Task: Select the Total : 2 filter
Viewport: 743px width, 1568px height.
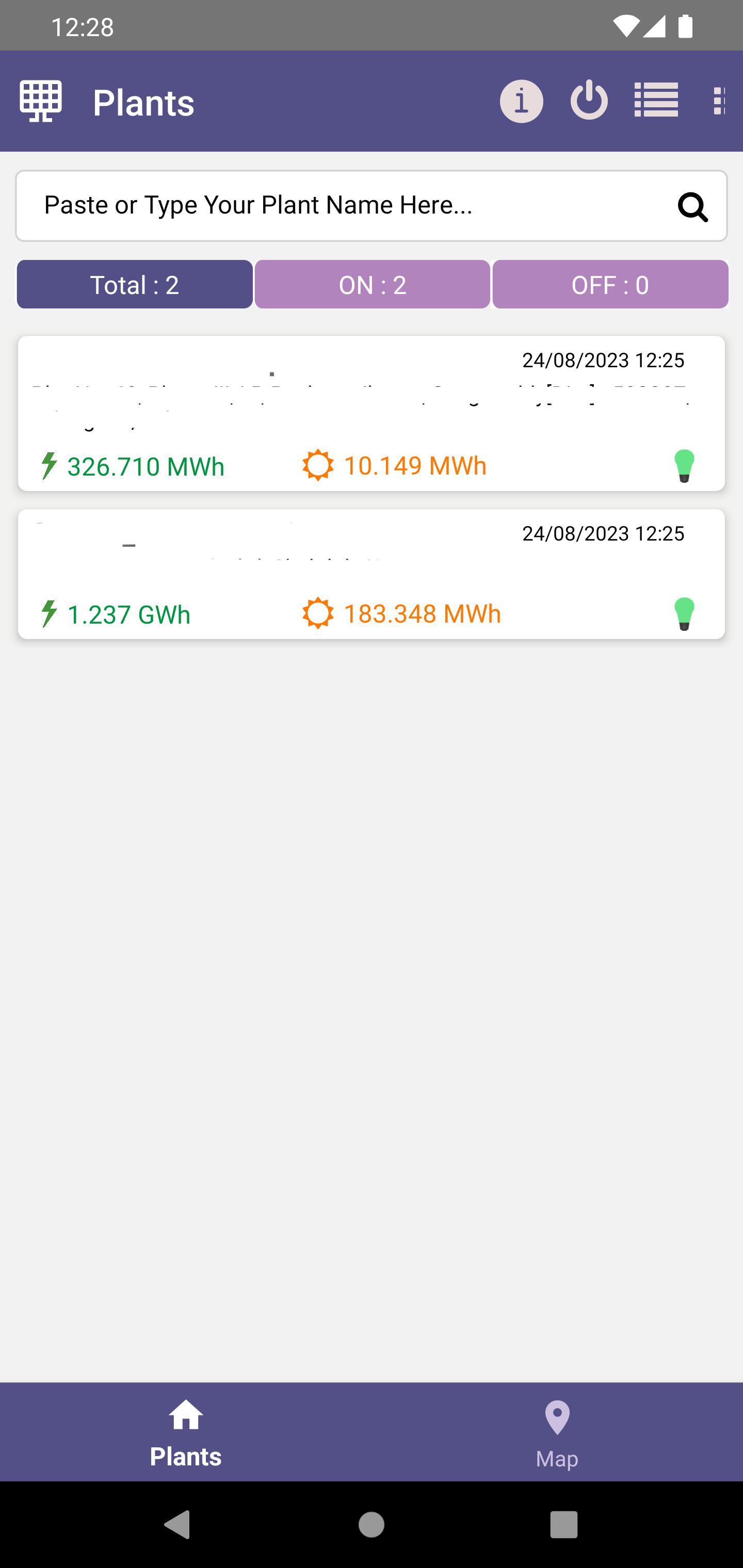Action: pyautogui.click(x=135, y=284)
